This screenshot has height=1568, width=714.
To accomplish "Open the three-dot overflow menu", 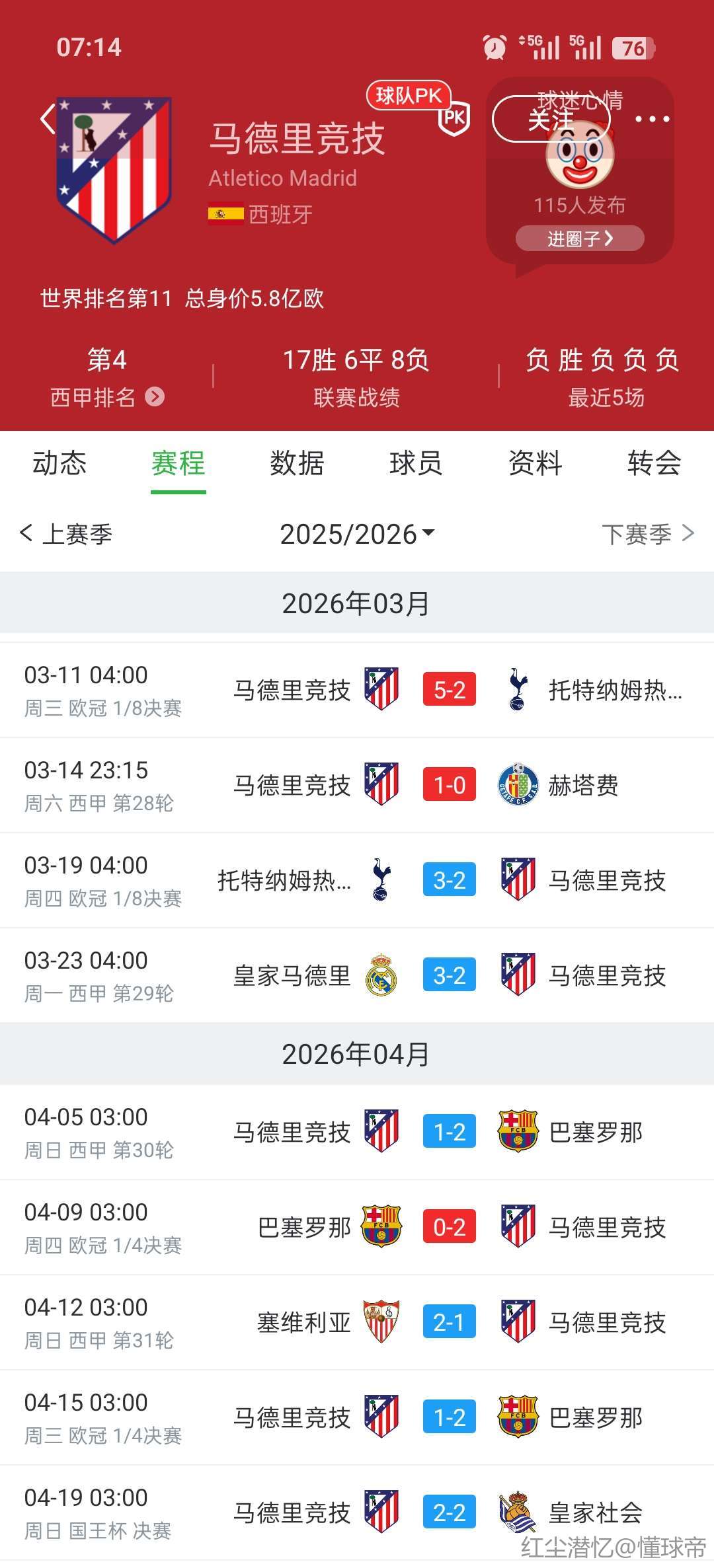I will click(x=652, y=120).
